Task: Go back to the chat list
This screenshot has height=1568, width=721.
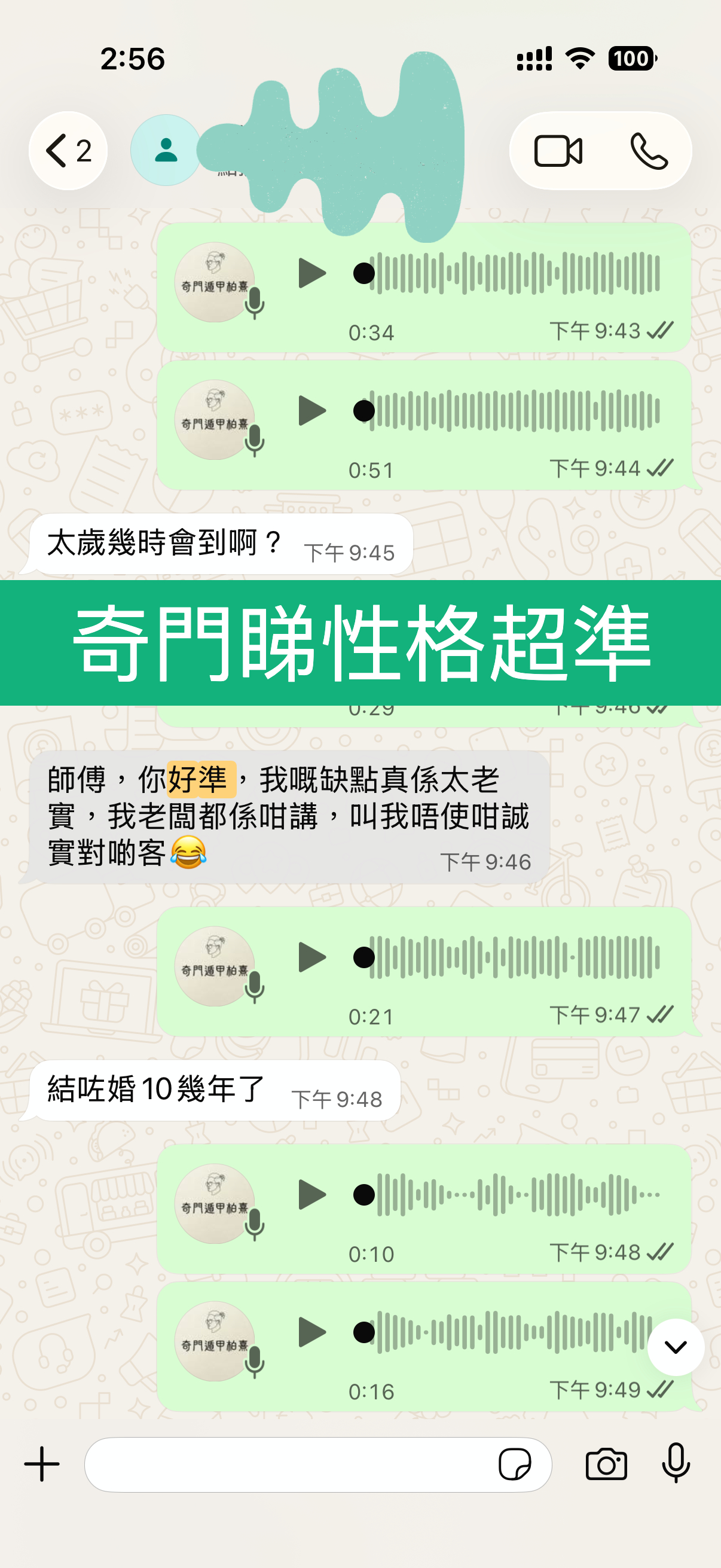Action: (67, 151)
